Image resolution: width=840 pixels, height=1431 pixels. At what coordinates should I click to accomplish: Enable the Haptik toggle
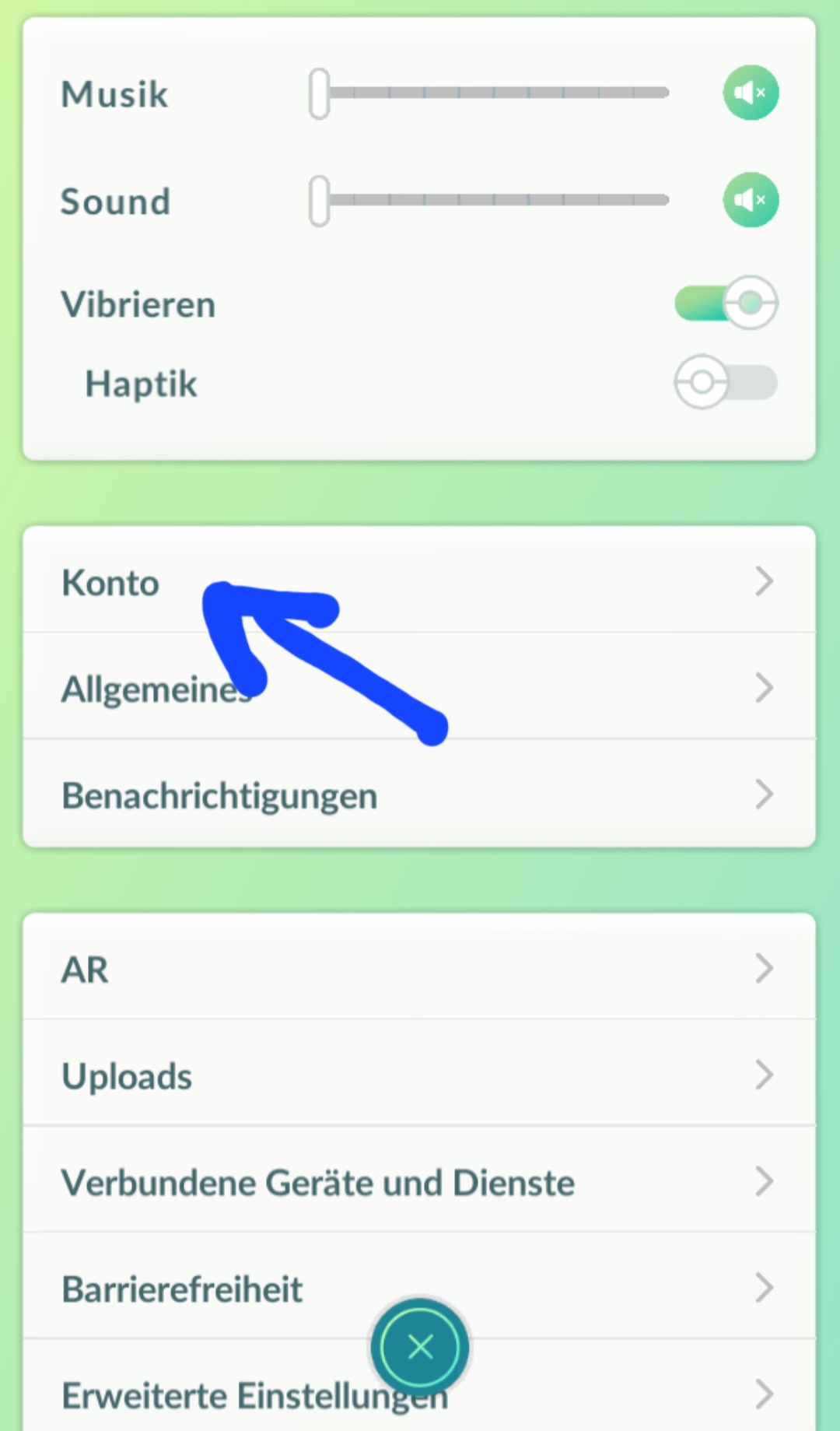coord(726,382)
